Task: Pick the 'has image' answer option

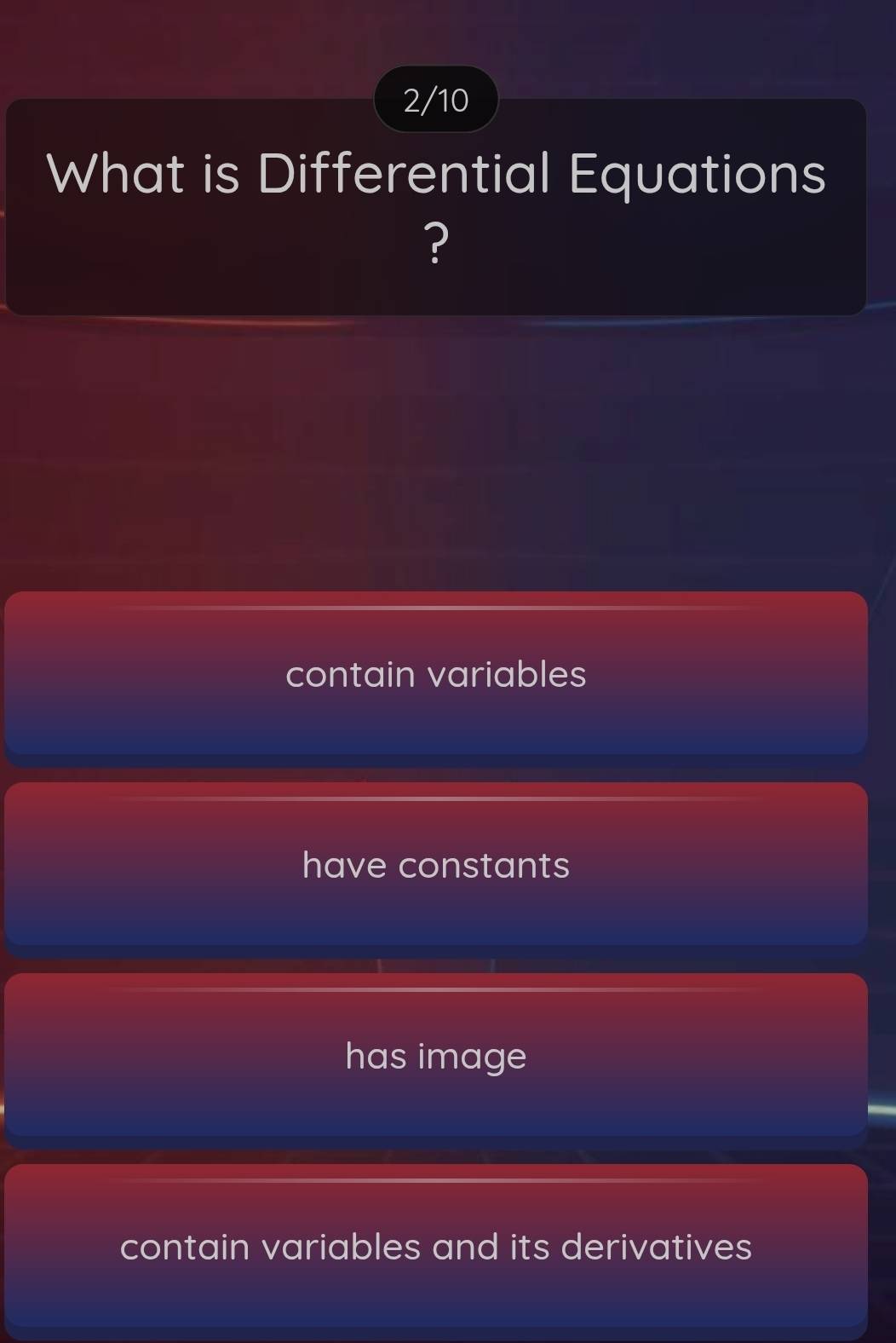Action: click(436, 1056)
